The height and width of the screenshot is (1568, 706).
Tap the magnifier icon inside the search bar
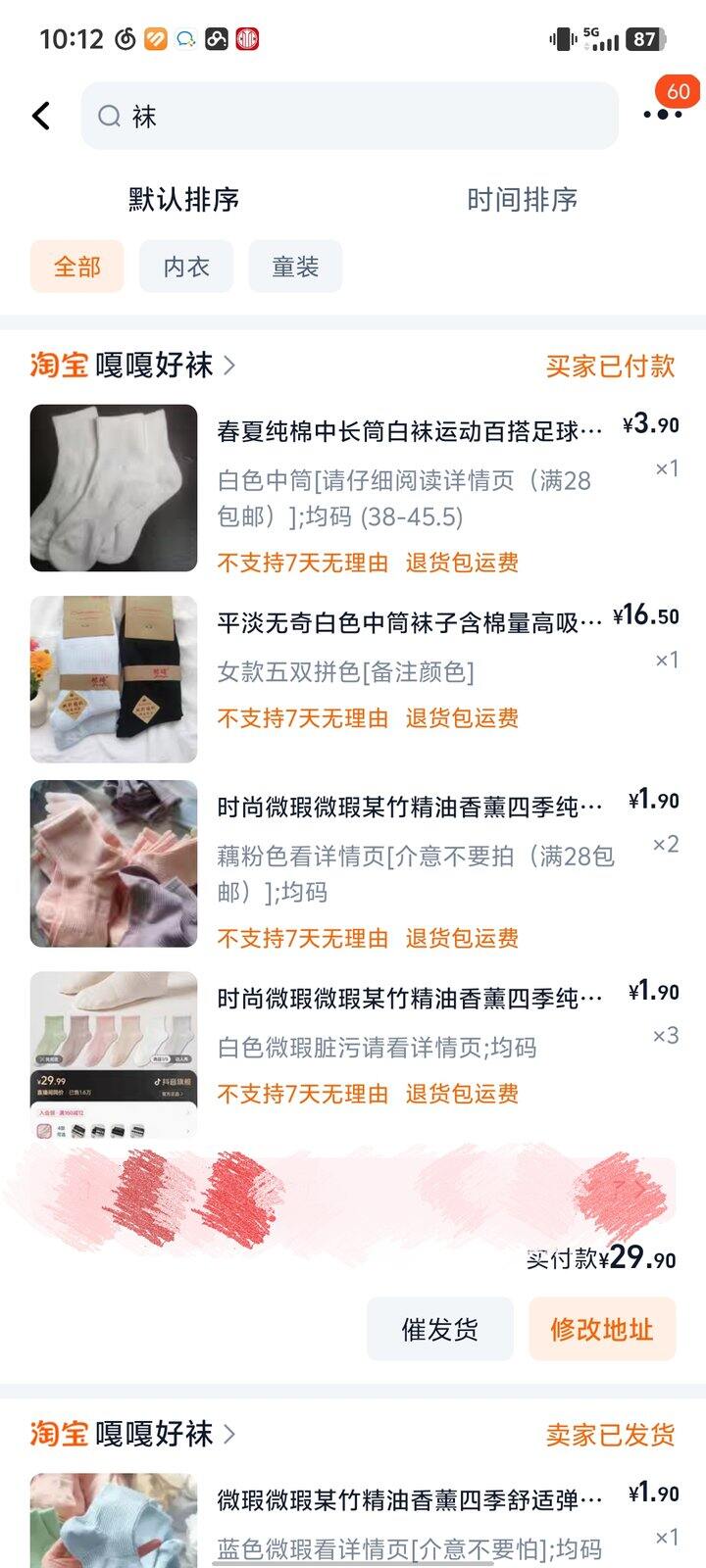pyautogui.click(x=111, y=116)
